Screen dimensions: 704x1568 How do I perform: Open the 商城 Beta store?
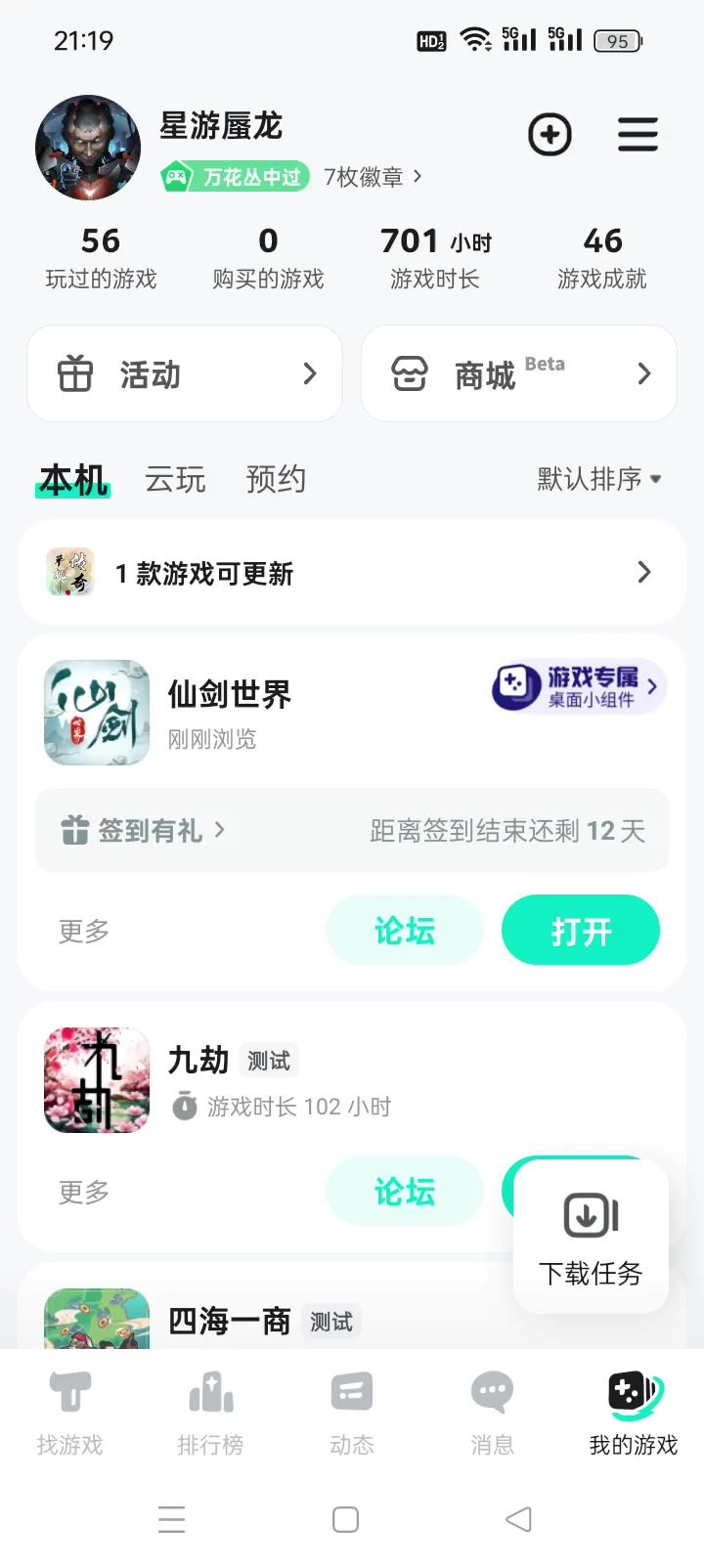(519, 374)
